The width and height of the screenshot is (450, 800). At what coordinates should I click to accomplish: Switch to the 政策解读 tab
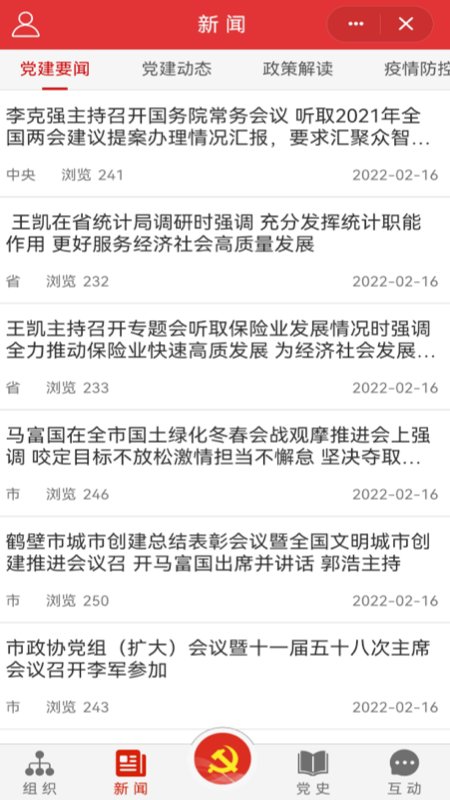(x=297, y=69)
